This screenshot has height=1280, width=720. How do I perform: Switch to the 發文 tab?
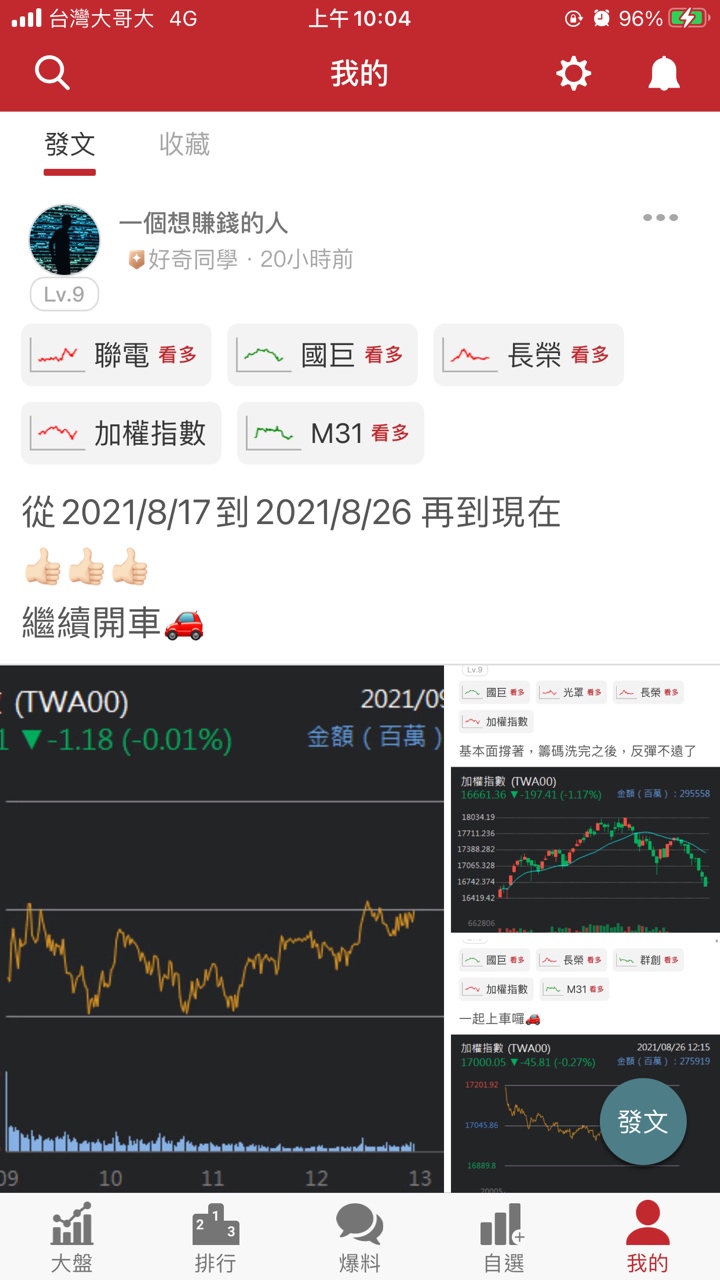click(x=70, y=145)
